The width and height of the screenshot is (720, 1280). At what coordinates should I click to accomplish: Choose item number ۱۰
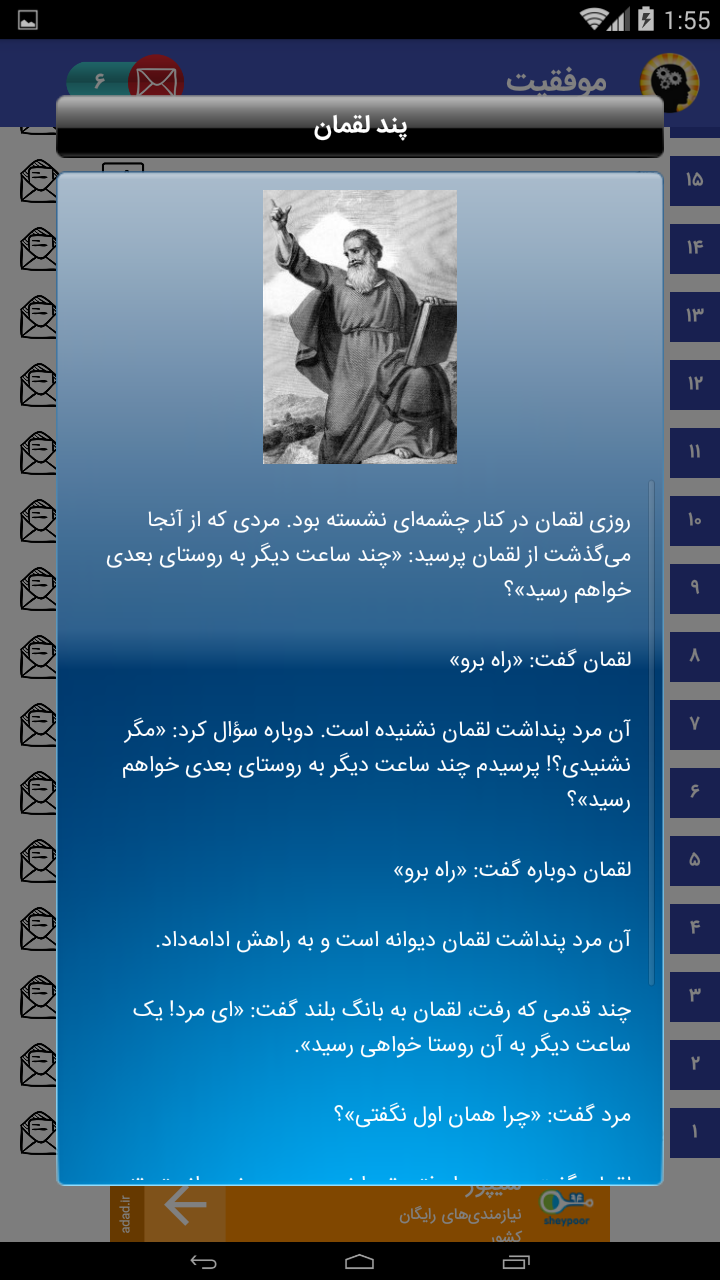coord(694,519)
